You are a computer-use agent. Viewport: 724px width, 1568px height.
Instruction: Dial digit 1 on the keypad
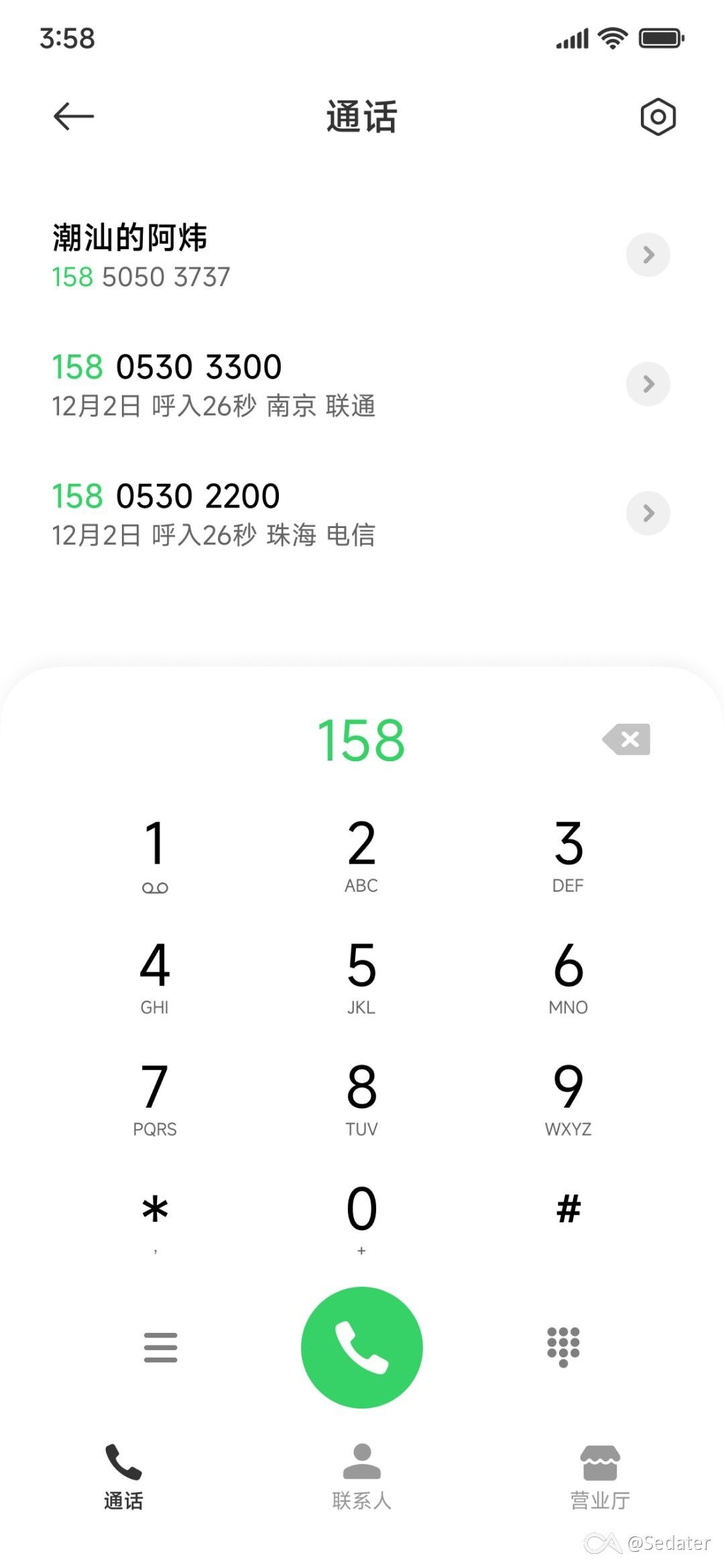pos(155,855)
